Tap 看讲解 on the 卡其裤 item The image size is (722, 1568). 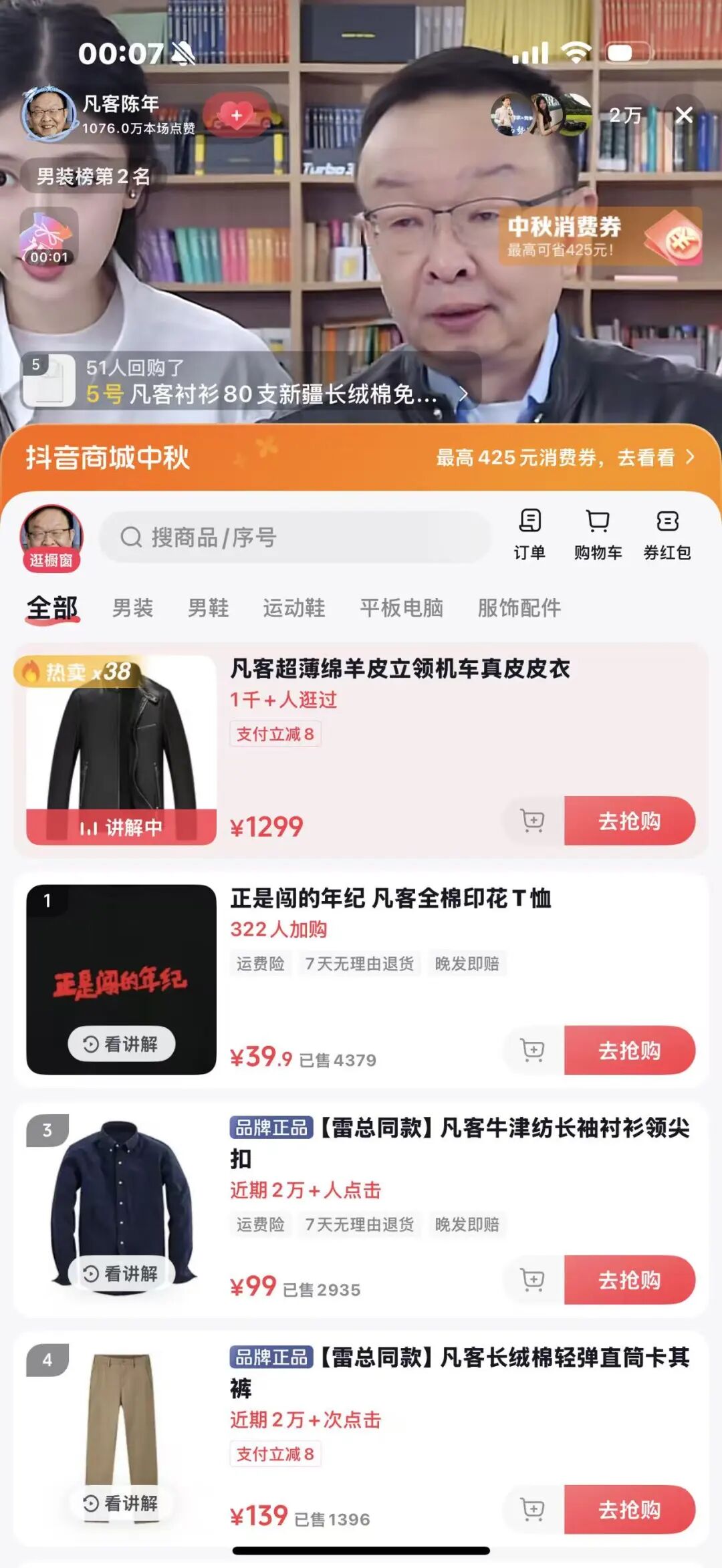tap(121, 1504)
